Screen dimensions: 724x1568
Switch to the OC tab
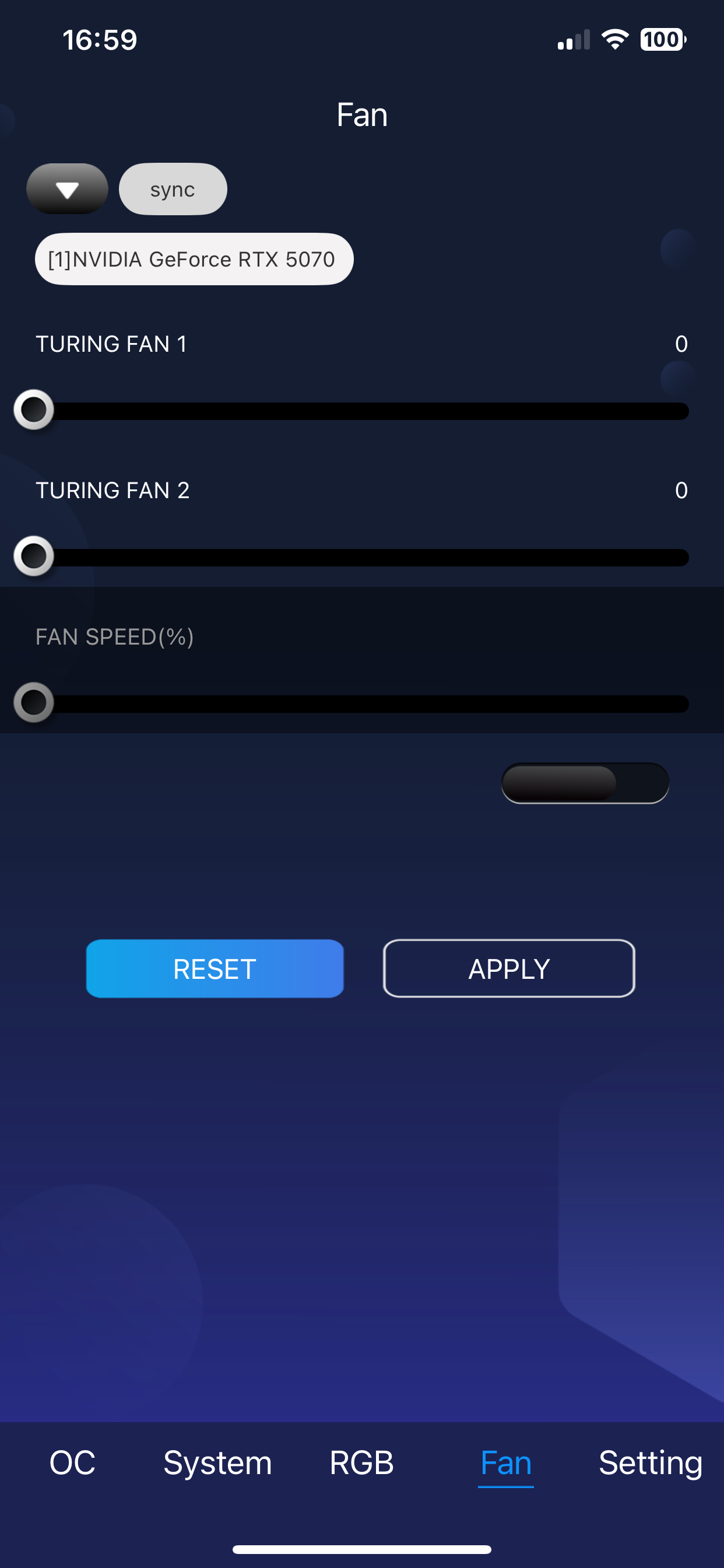click(72, 1462)
